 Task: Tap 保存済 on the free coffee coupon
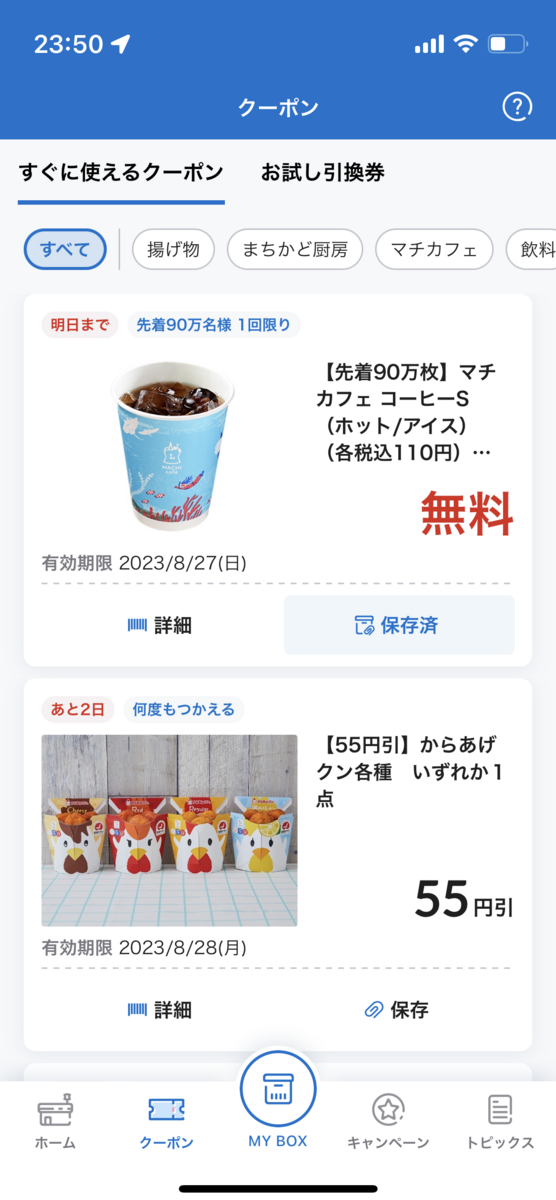(399, 626)
